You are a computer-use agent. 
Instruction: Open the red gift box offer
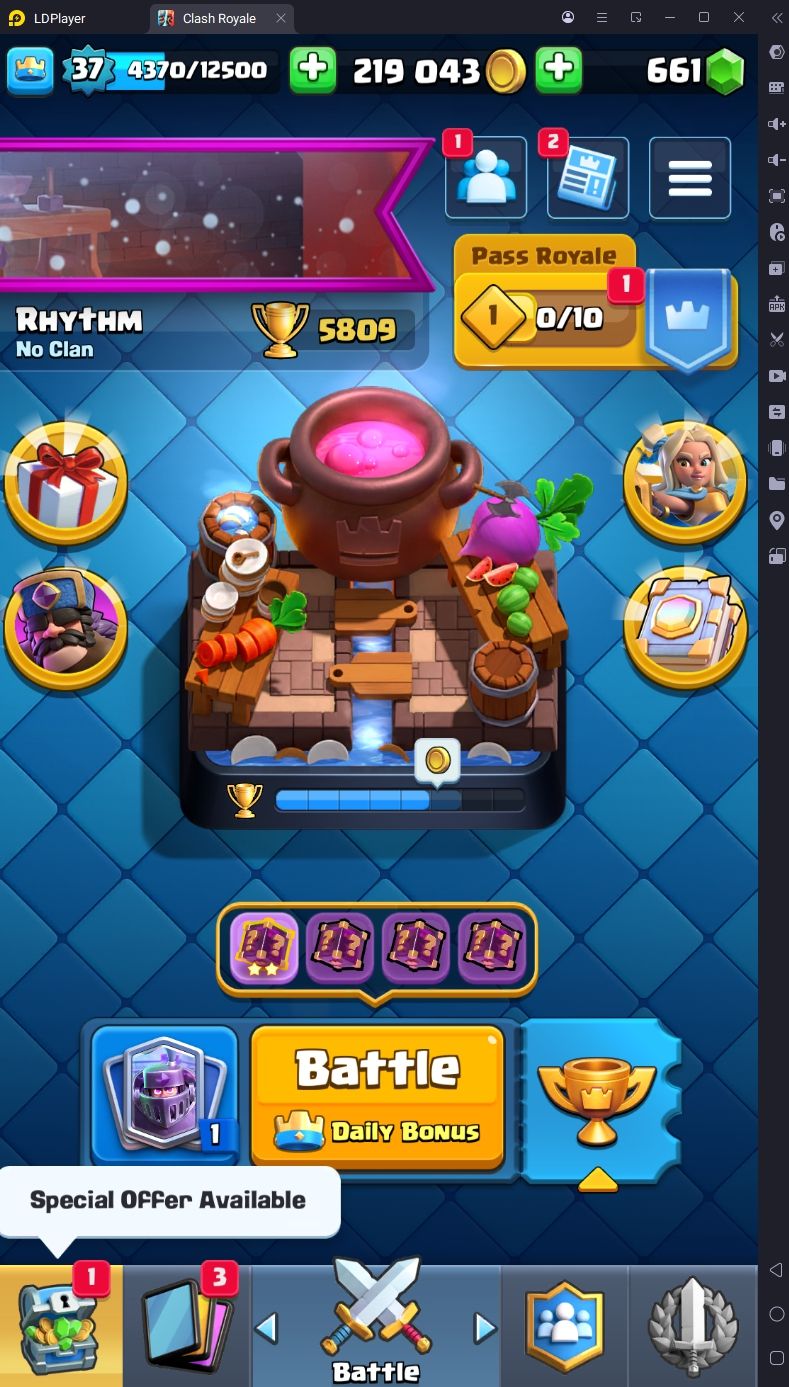[x=65, y=483]
